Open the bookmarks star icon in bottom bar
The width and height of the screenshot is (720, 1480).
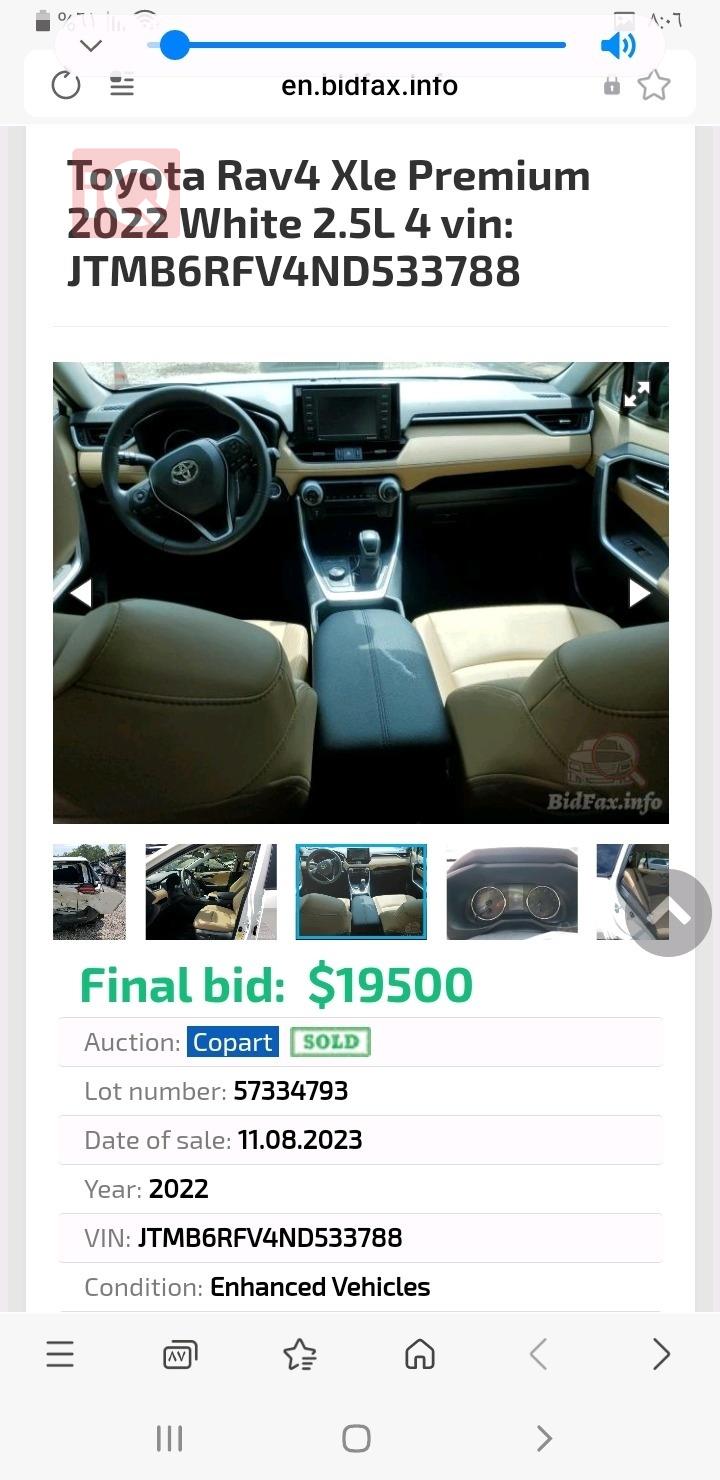[x=299, y=1354]
